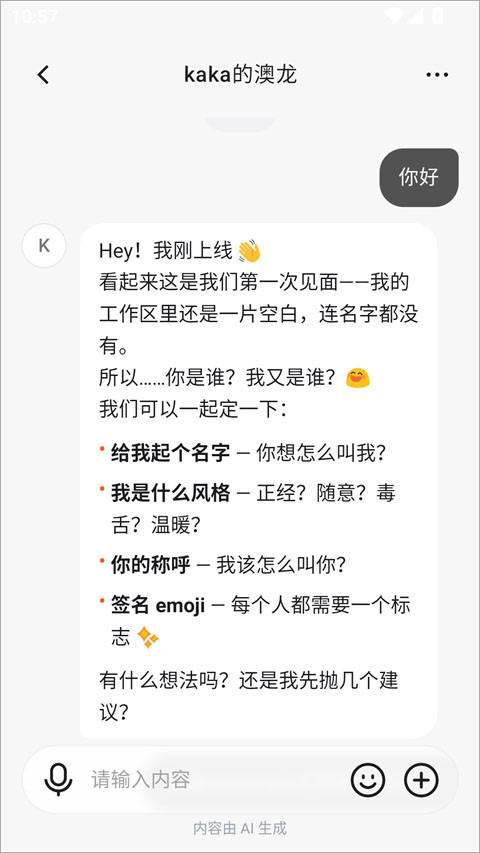Open the emoji picker
Screen dimensions: 480x853
point(368,780)
